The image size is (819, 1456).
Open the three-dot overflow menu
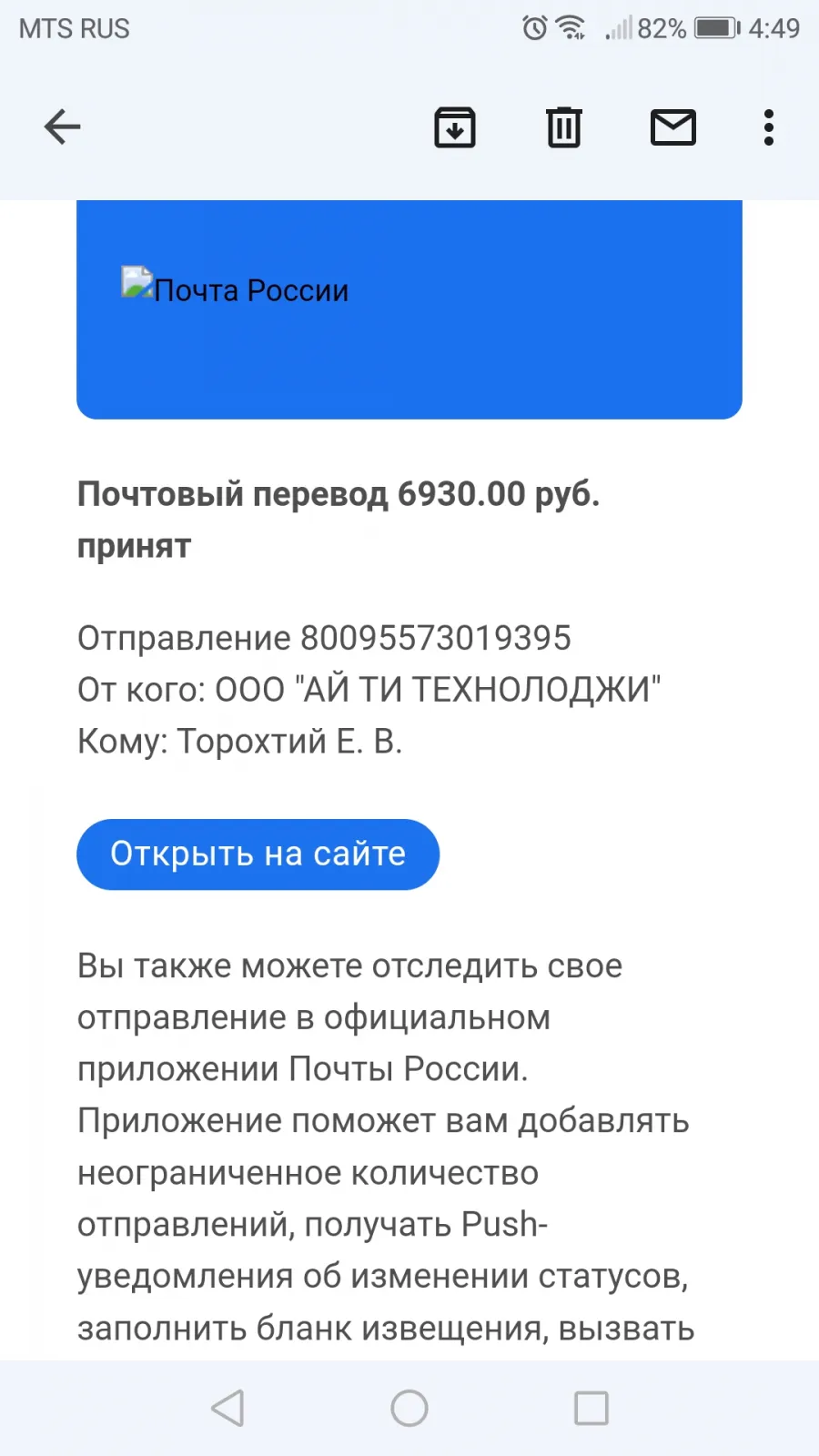point(769,127)
